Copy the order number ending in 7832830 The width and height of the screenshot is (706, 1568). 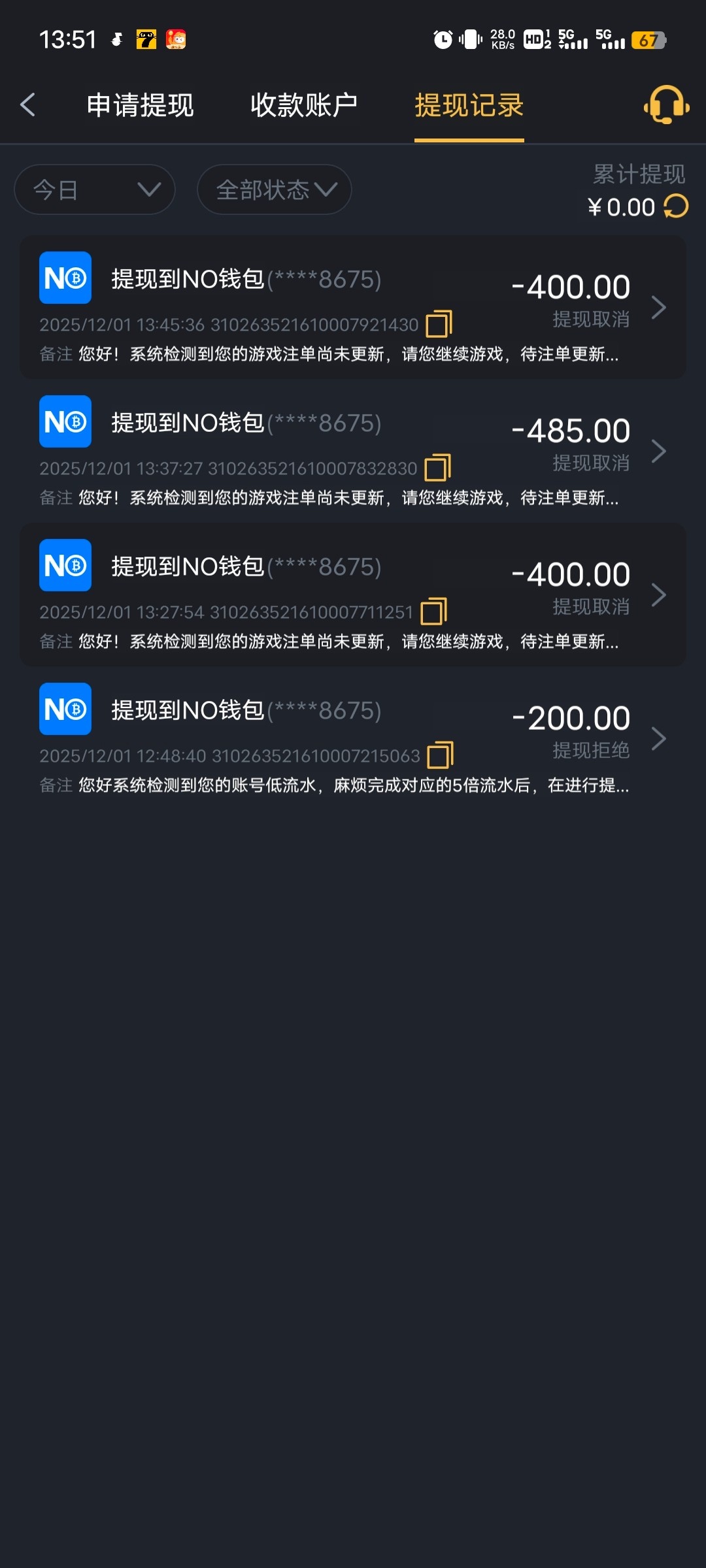(x=437, y=468)
